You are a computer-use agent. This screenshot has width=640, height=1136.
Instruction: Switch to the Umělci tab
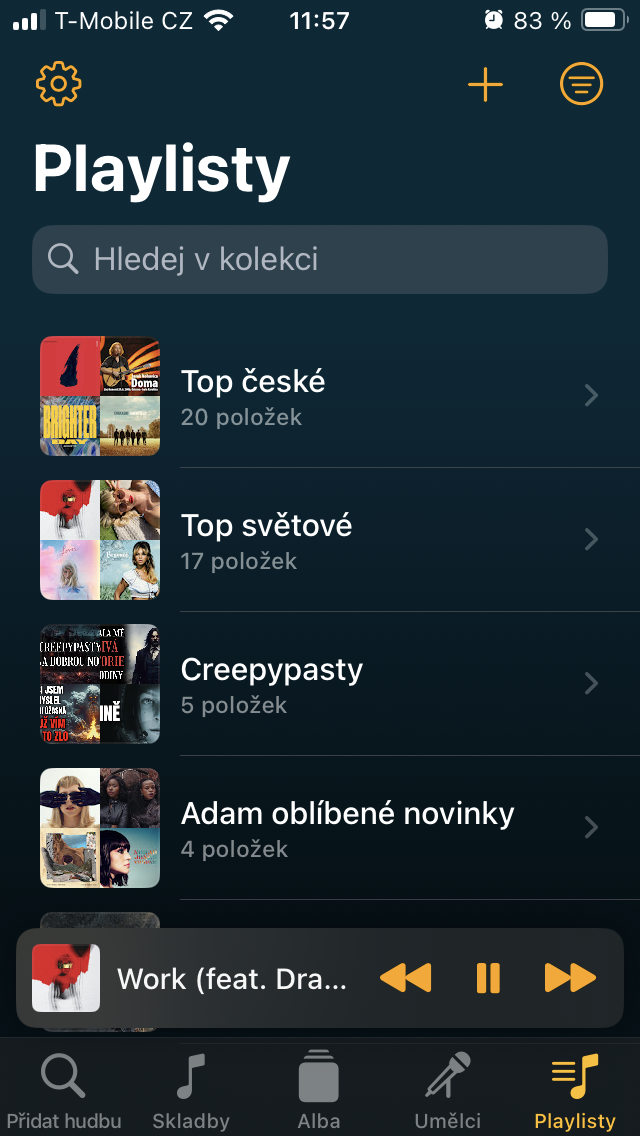(x=447, y=1090)
